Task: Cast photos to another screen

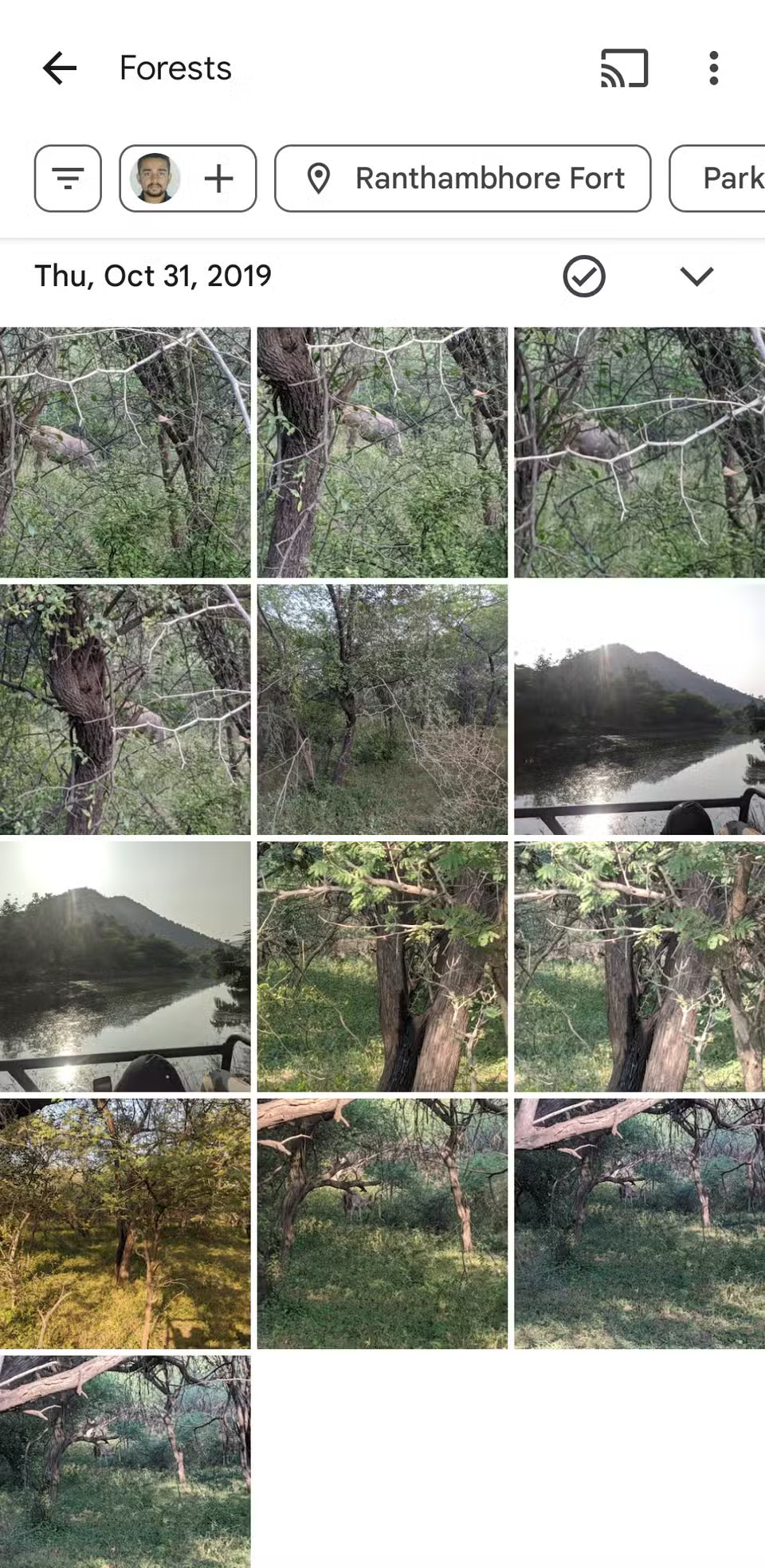Action: 622,68
